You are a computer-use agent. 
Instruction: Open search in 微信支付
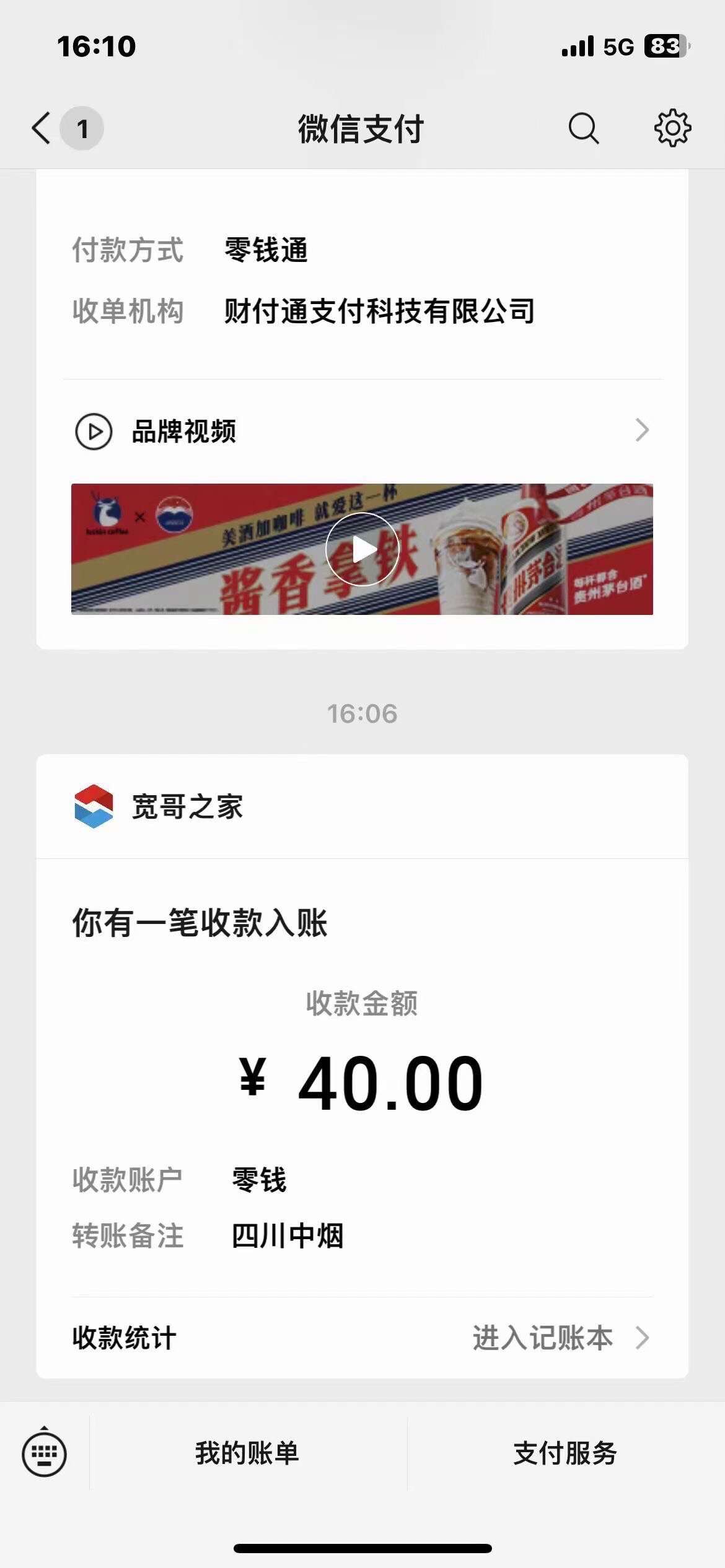[583, 128]
